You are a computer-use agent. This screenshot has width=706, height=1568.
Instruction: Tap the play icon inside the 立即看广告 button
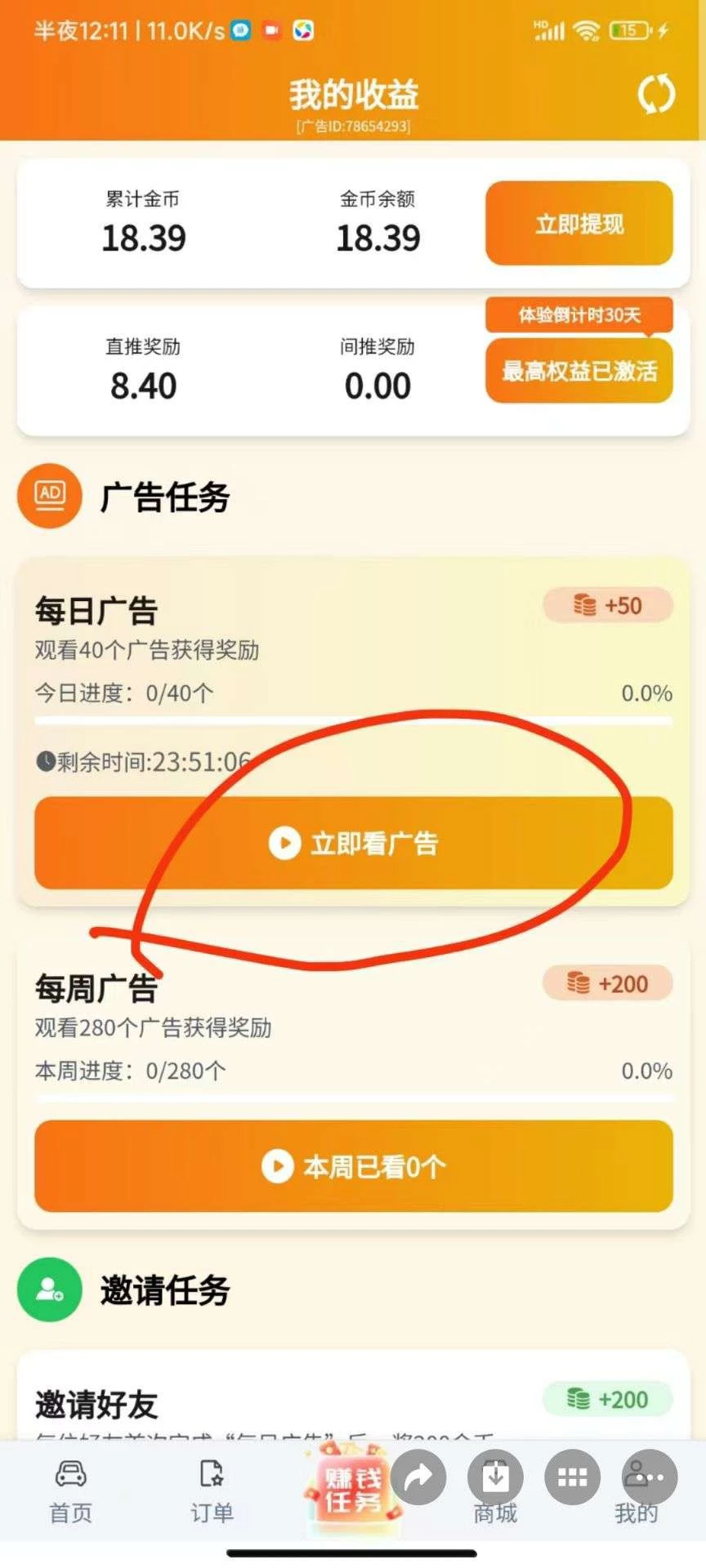tap(284, 843)
